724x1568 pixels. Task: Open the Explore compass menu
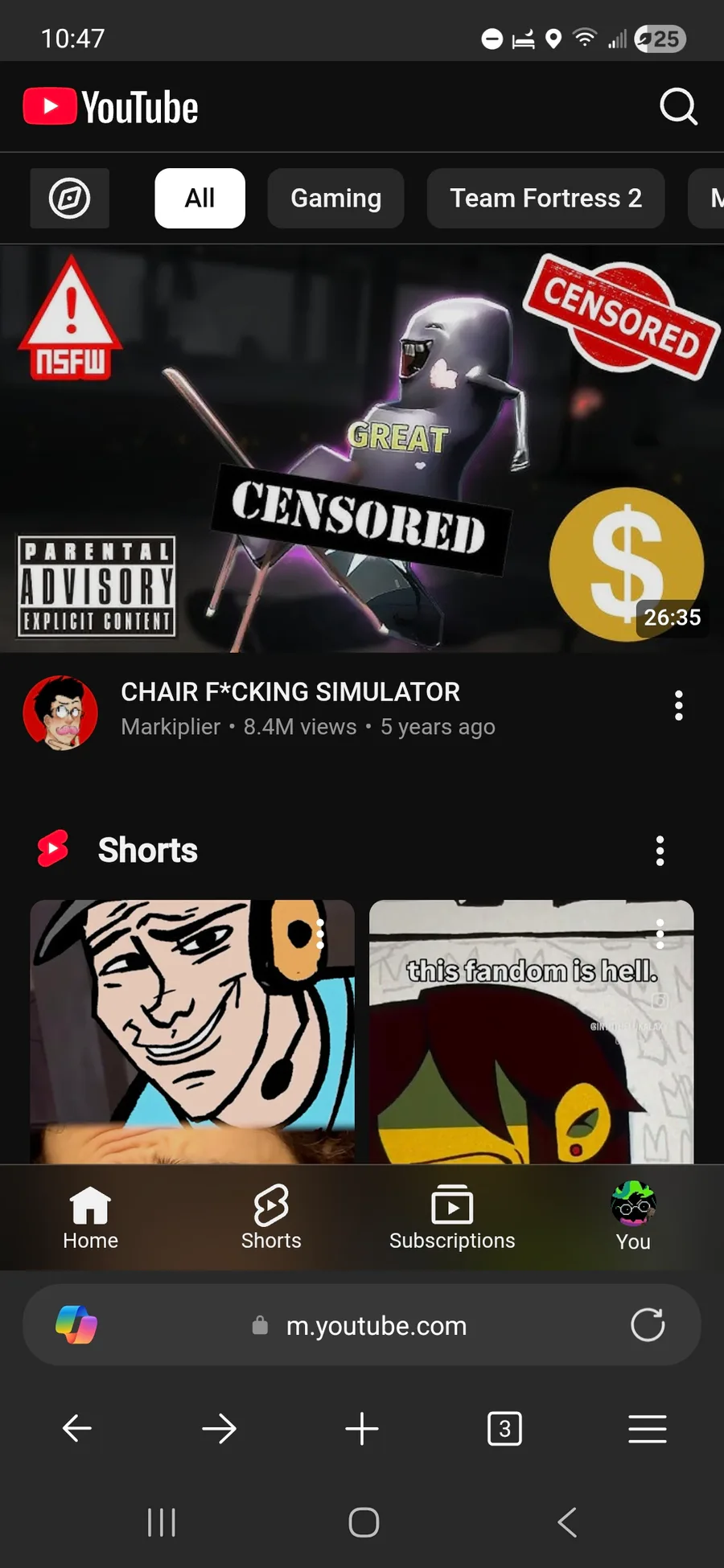[x=70, y=199]
